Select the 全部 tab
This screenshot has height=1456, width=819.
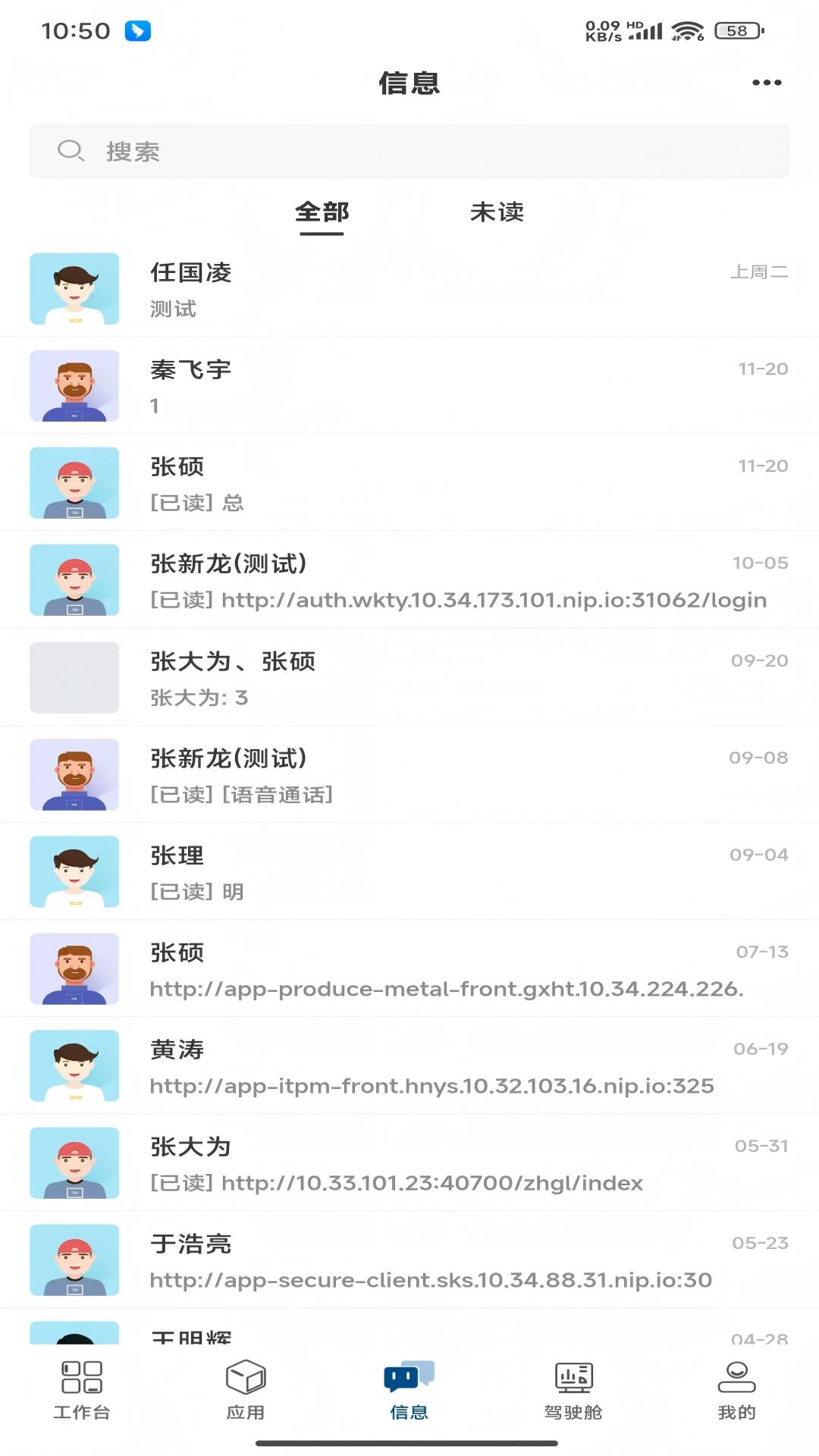click(322, 212)
